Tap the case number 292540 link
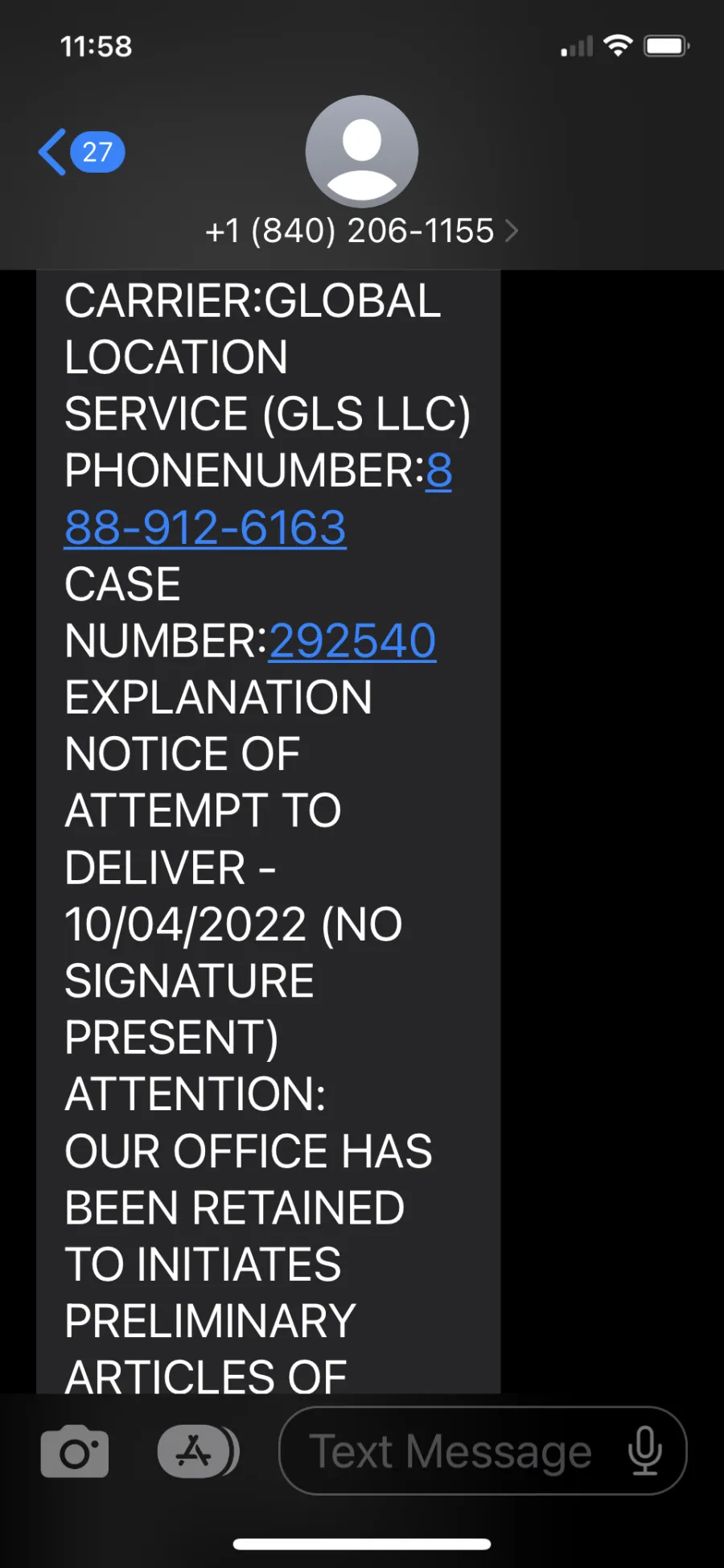 pyautogui.click(x=352, y=641)
